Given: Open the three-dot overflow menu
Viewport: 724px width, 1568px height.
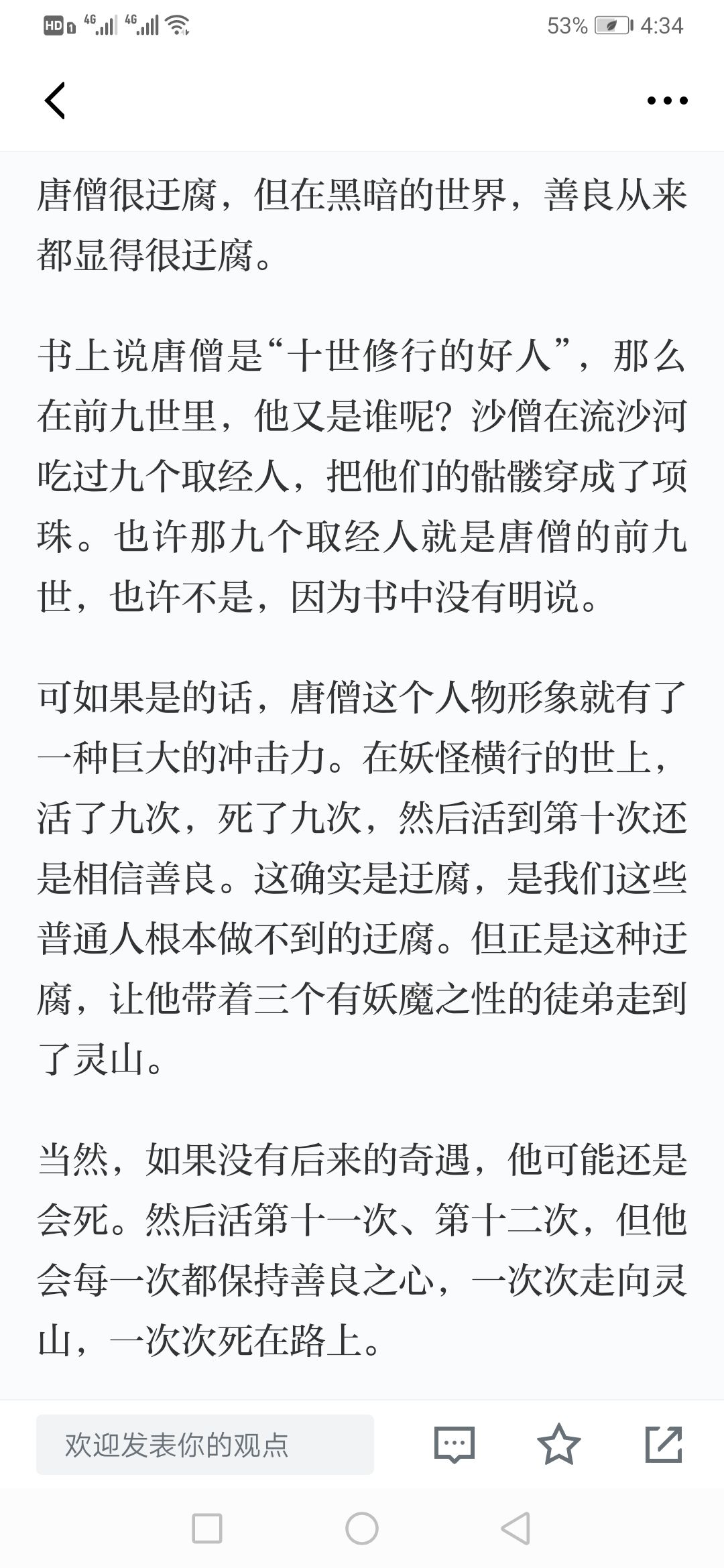Looking at the screenshot, I should (x=667, y=101).
